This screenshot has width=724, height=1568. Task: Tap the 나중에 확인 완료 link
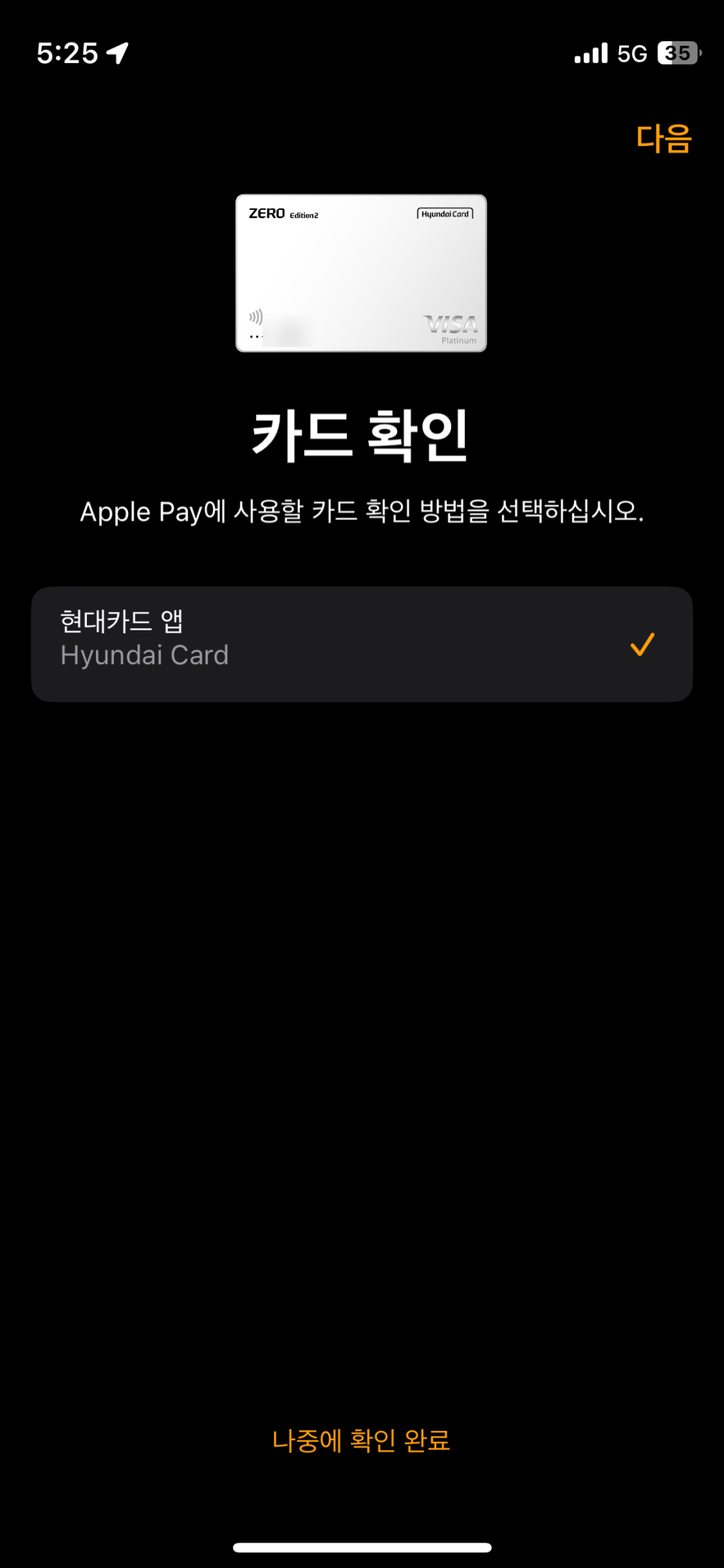tap(361, 1440)
